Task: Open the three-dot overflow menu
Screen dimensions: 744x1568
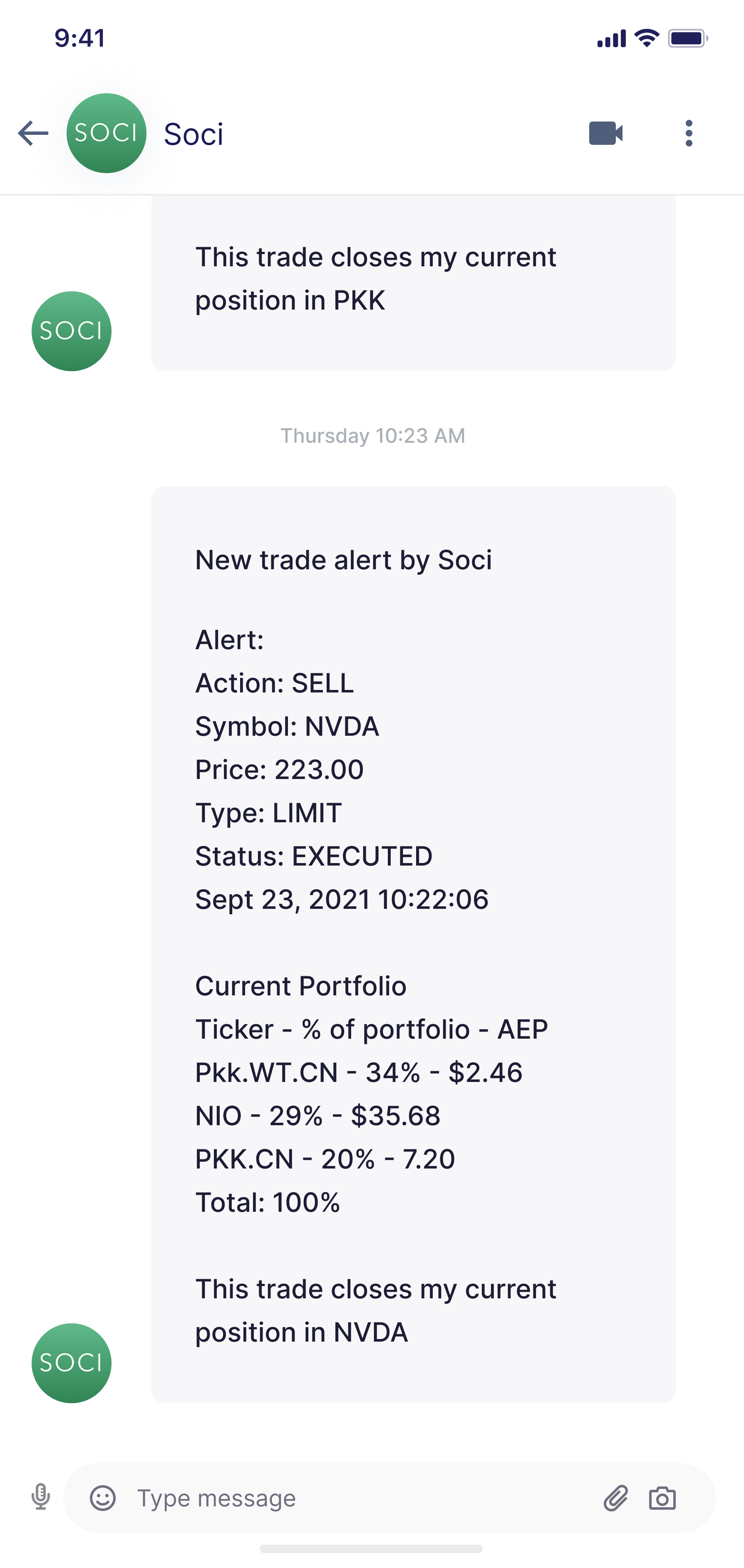Action: [689, 133]
